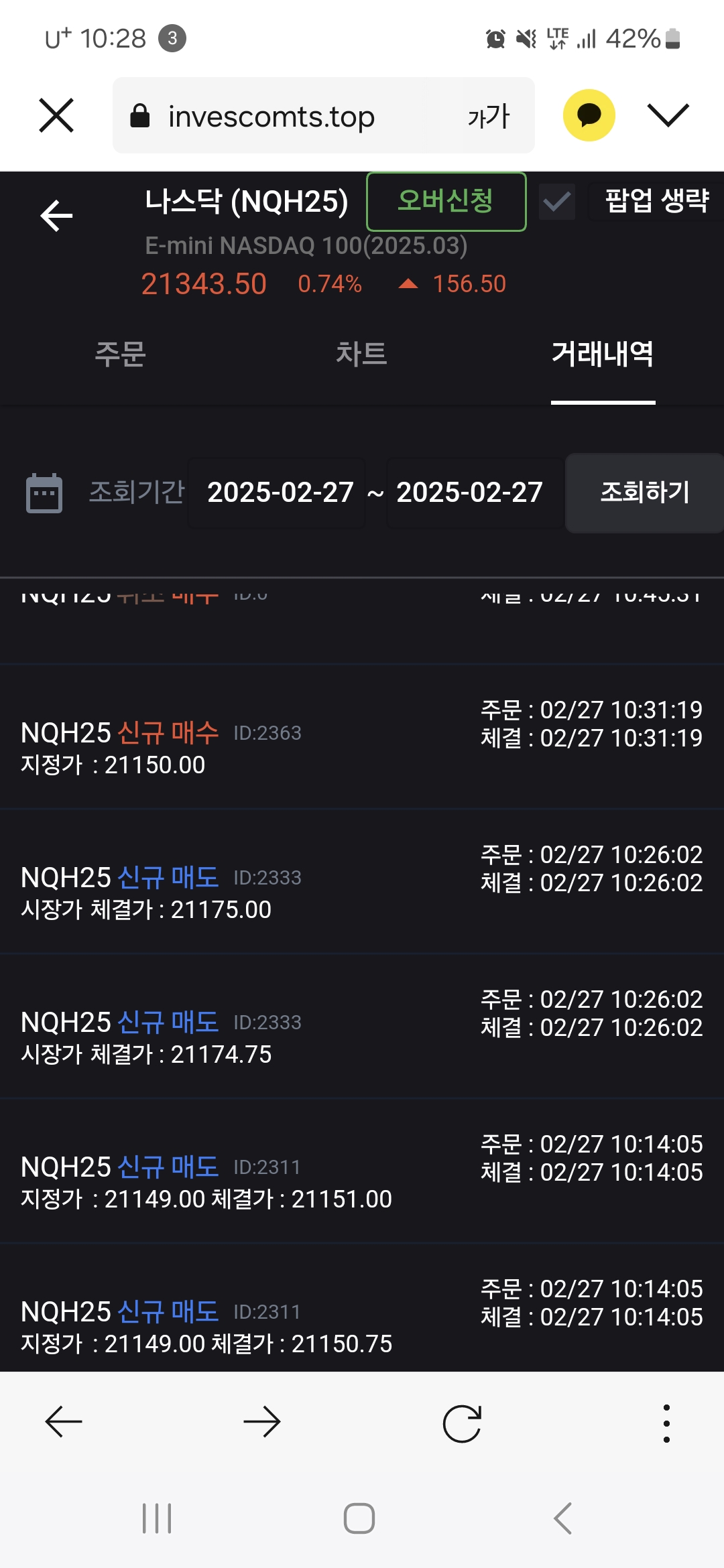This screenshot has height=1568, width=724.
Task: Go back with the browser left arrow
Action: [64, 1421]
